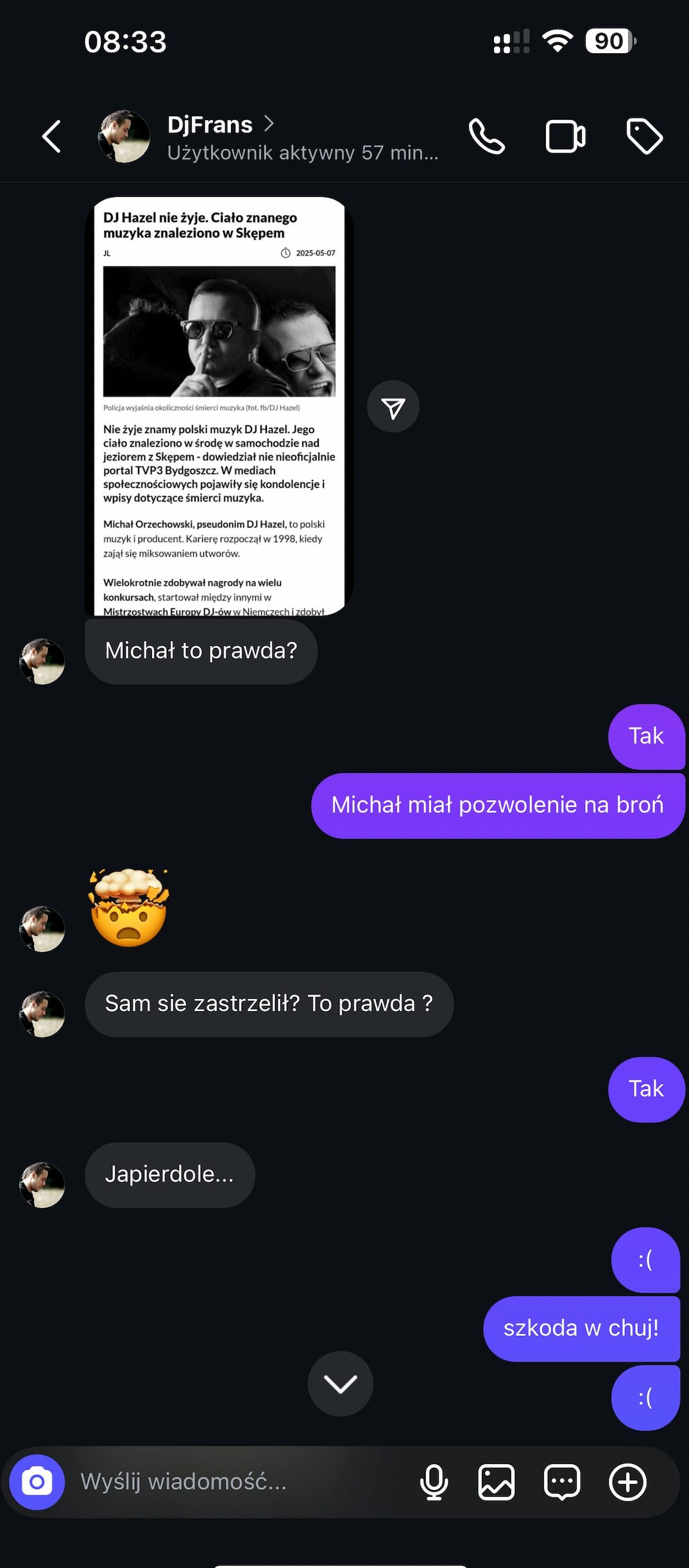Open the label tag options
This screenshot has width=689, height=1568.
[643, 137]
